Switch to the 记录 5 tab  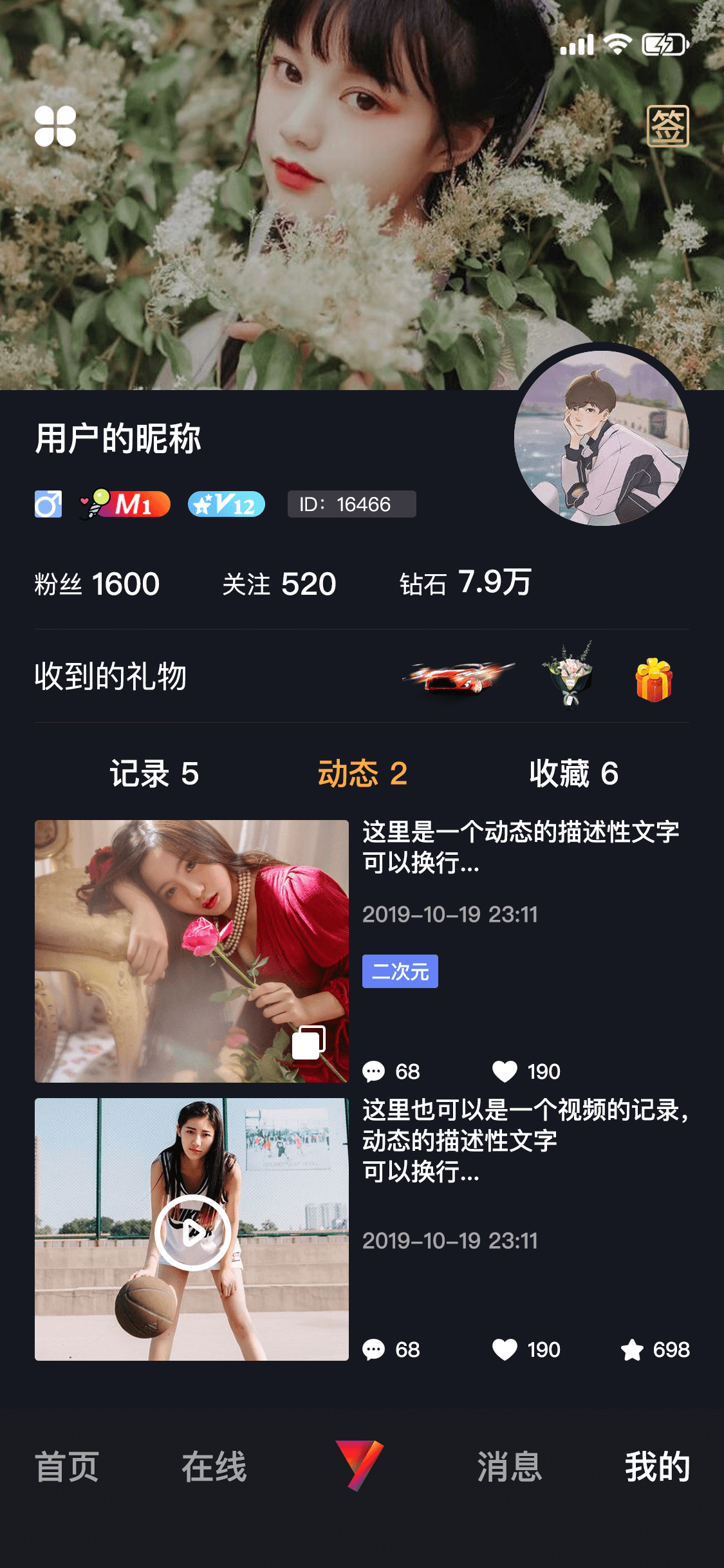[x=154, y=773]
